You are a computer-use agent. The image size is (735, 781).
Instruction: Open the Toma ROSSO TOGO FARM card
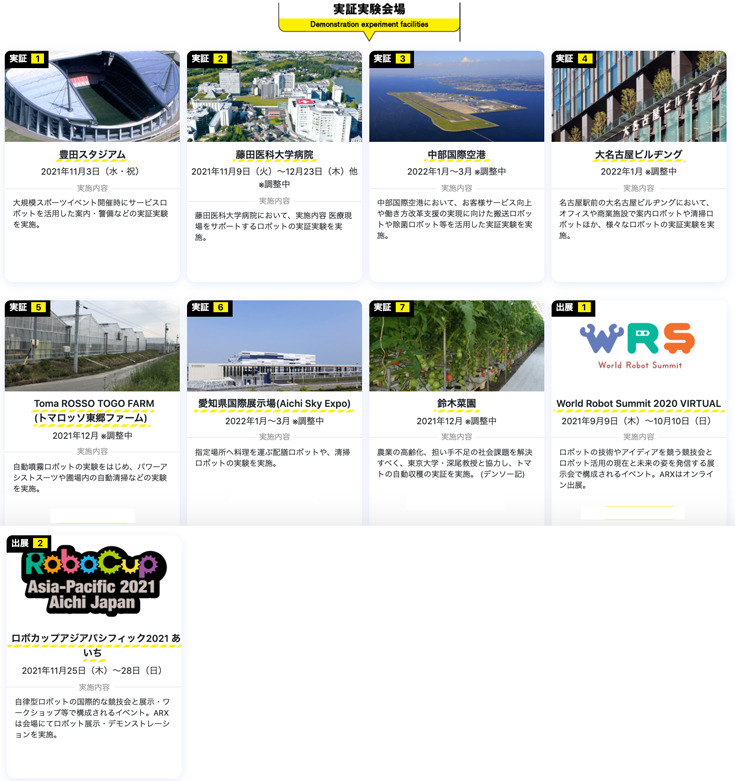(92, 410)
